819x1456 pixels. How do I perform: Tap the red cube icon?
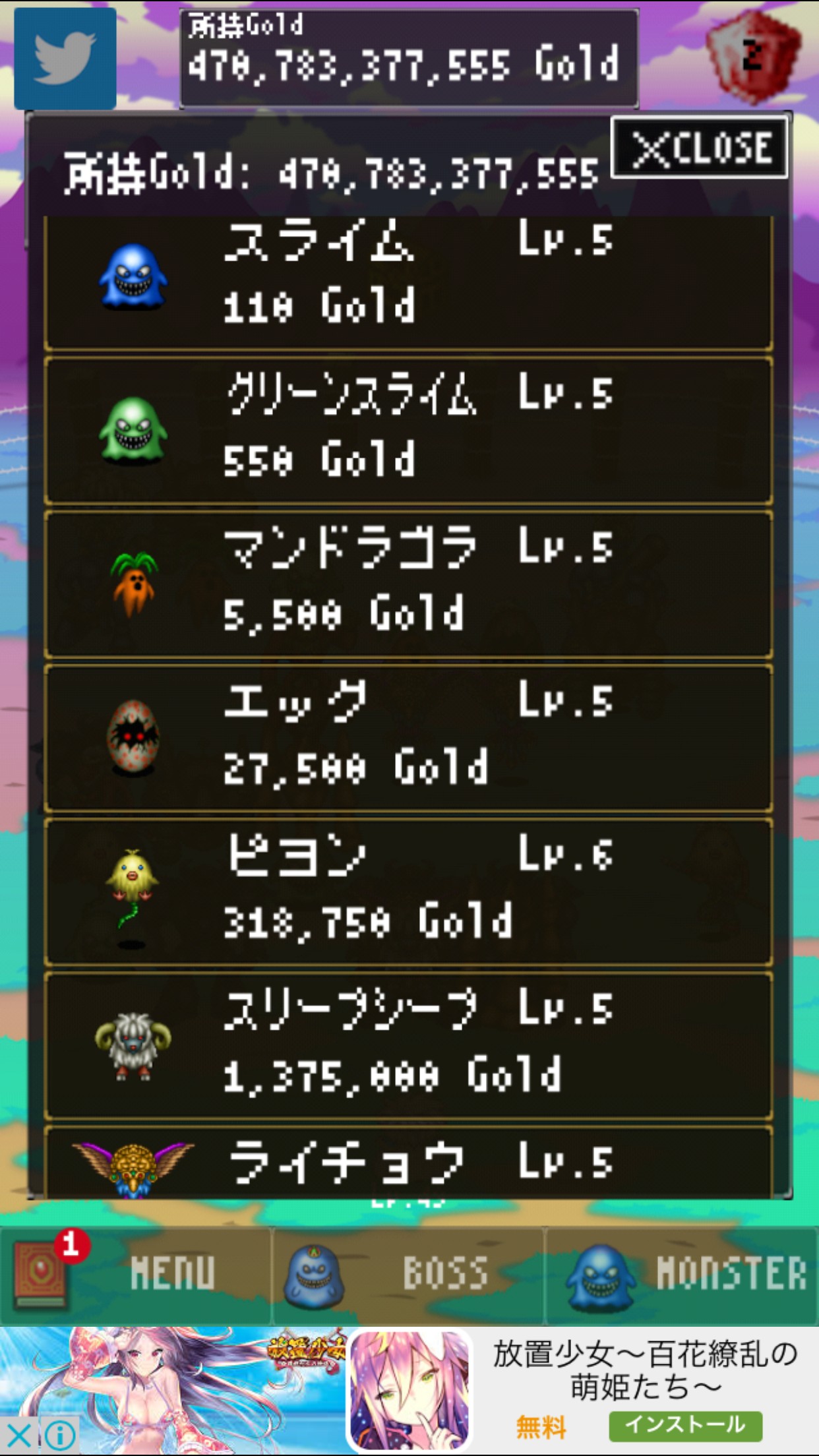pyautogui.click(x=752, y=56)
